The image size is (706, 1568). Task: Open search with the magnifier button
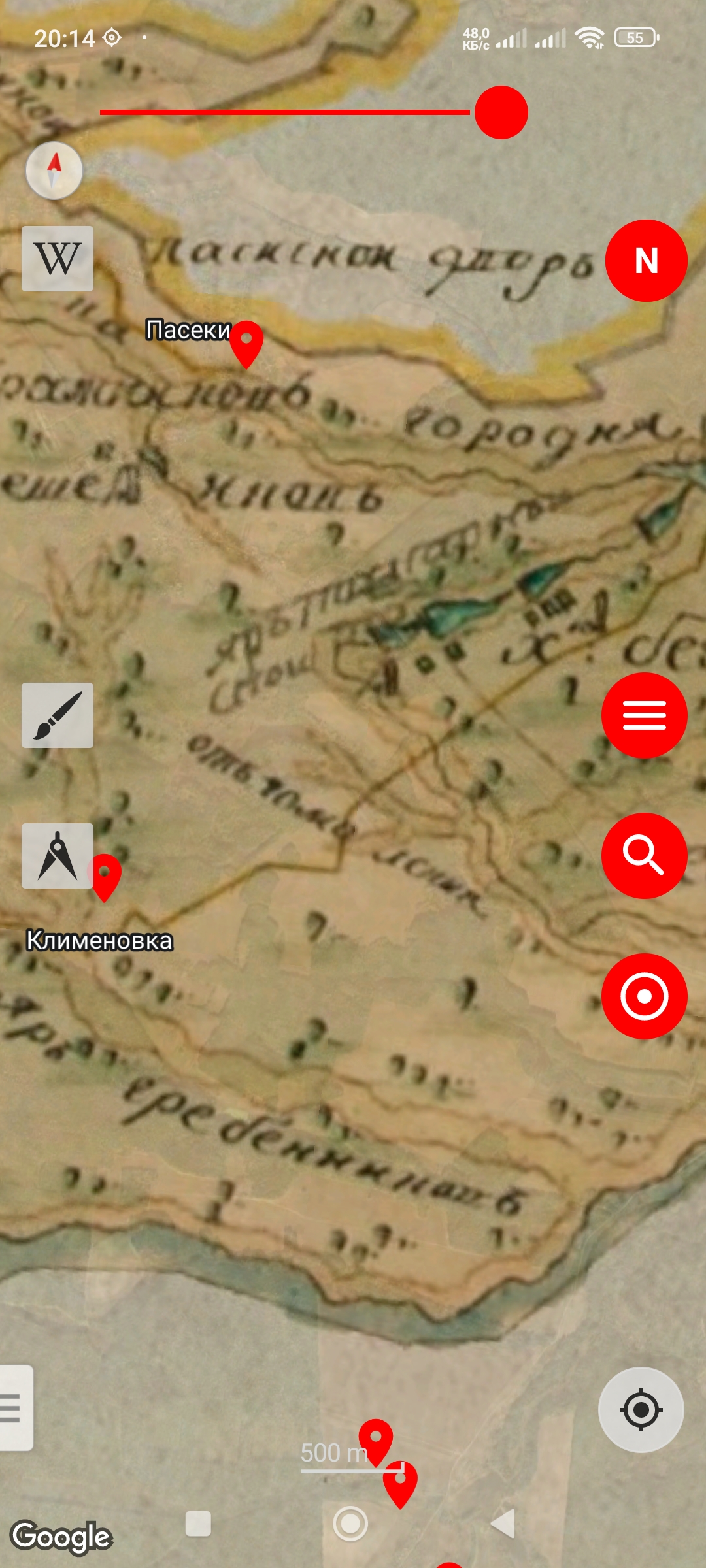(x=644, y=856)
